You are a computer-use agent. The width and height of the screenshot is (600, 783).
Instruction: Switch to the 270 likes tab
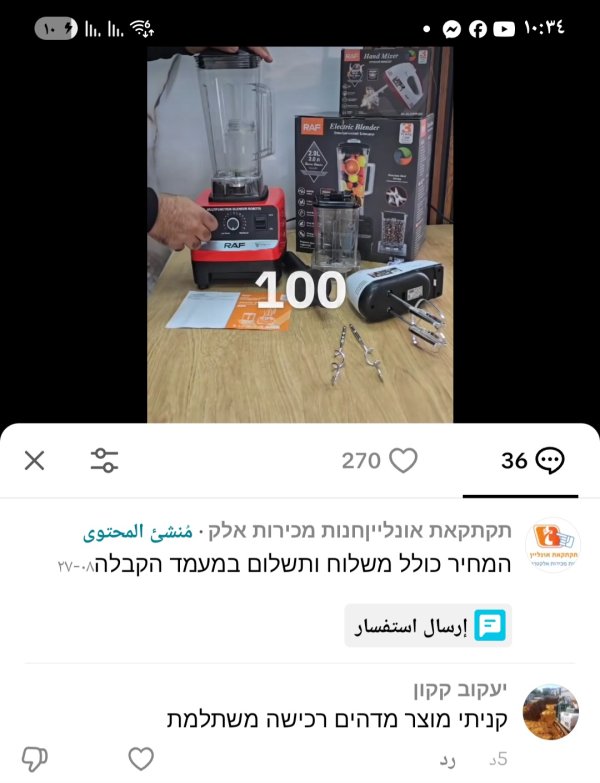379,460
